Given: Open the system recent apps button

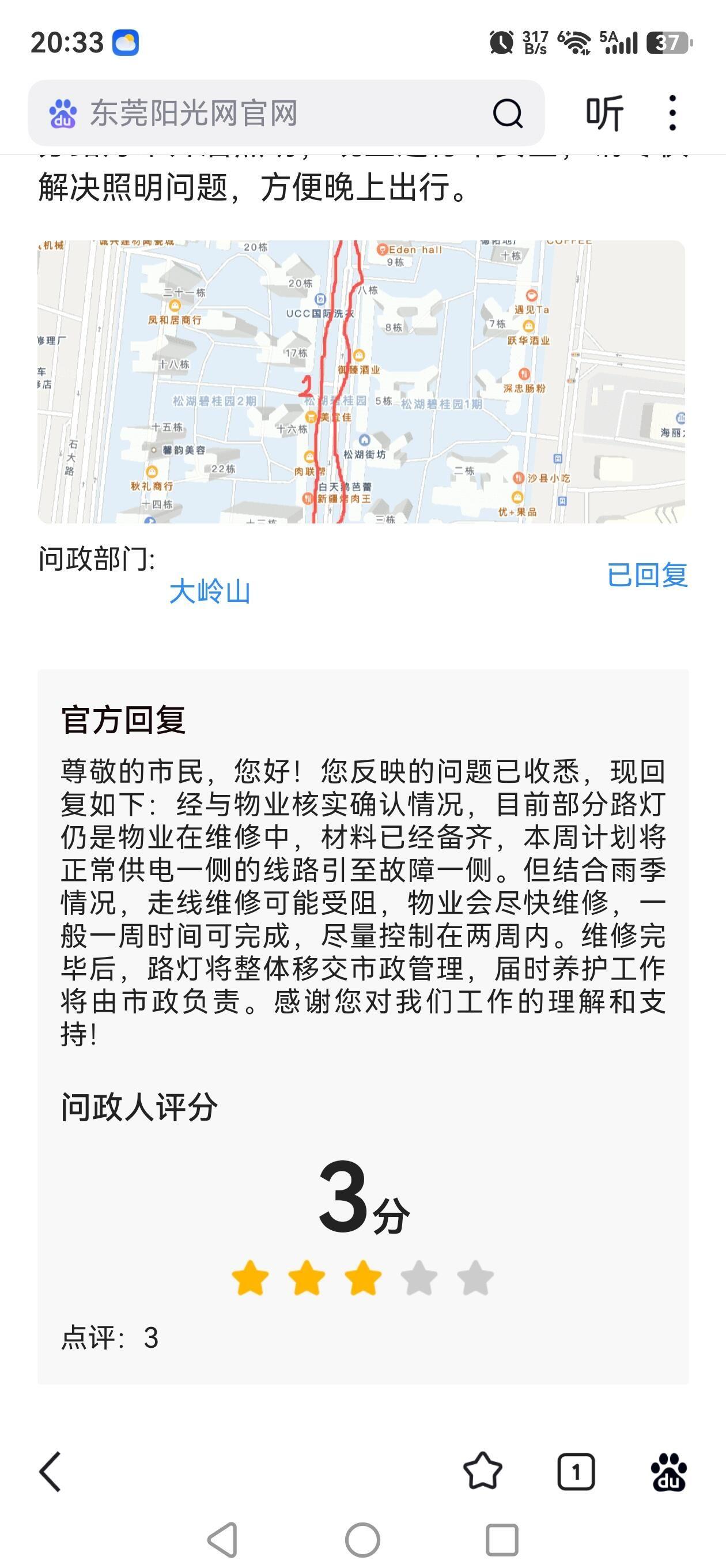Looking at the screenshot, I should (x=502, y=1540).
